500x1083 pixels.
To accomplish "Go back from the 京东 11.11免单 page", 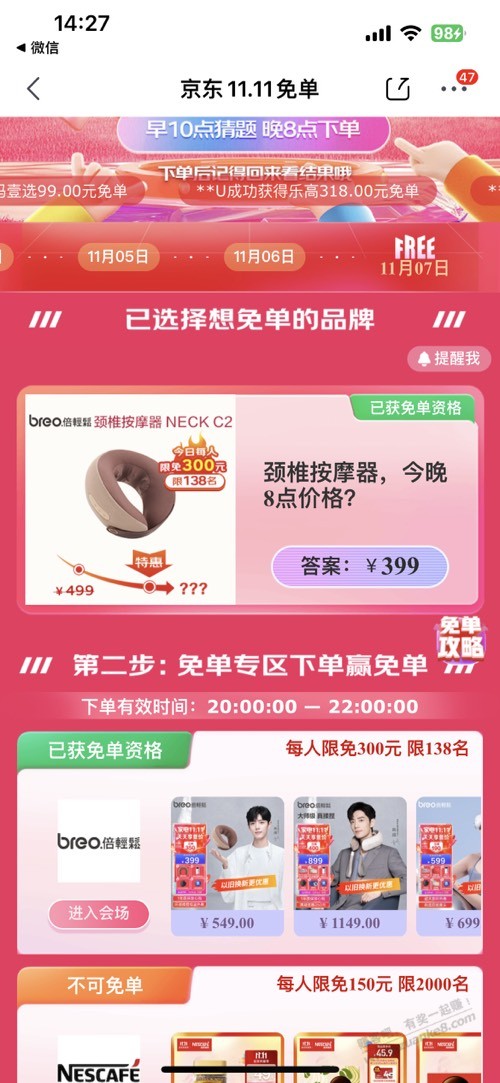I will pos(33,89).
